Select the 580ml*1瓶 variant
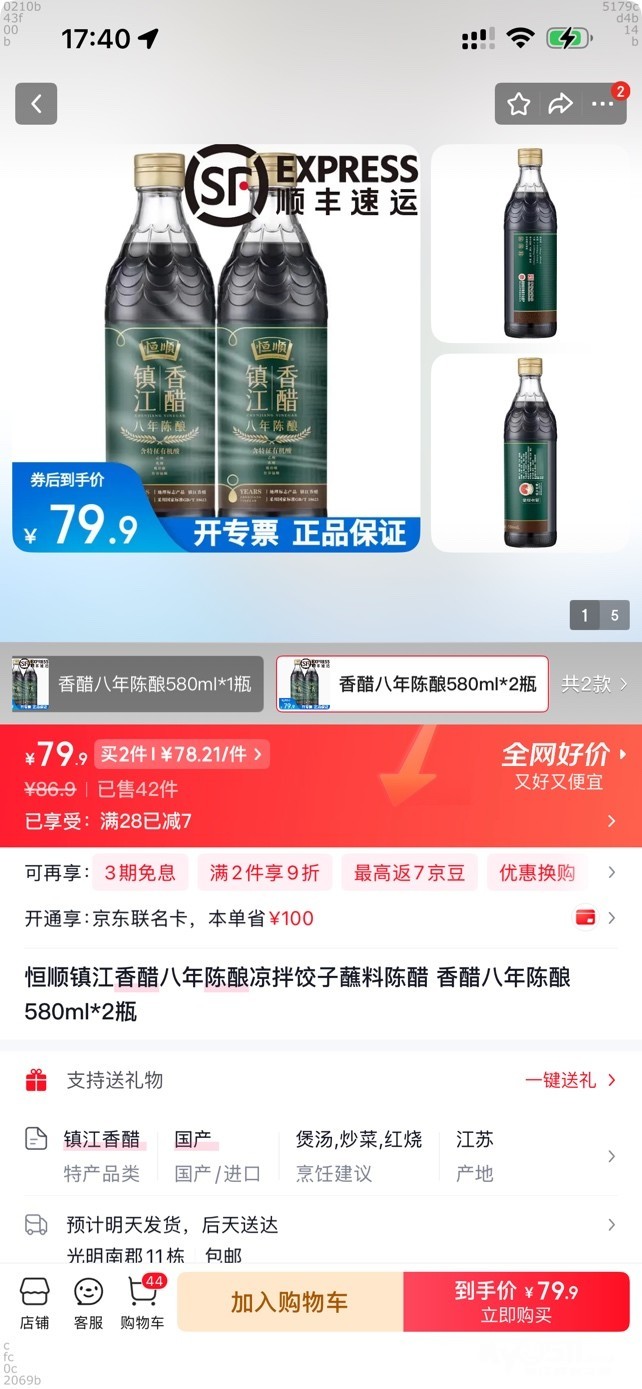642x1389 pixels. pos(137,684)
